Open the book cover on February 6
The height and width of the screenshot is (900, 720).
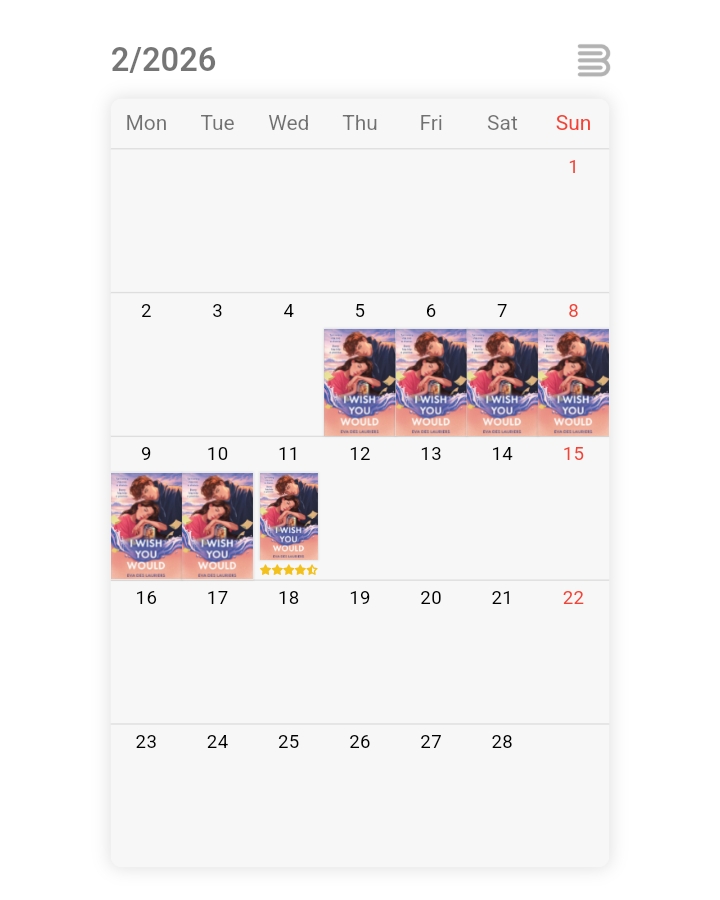click(431, 383)
